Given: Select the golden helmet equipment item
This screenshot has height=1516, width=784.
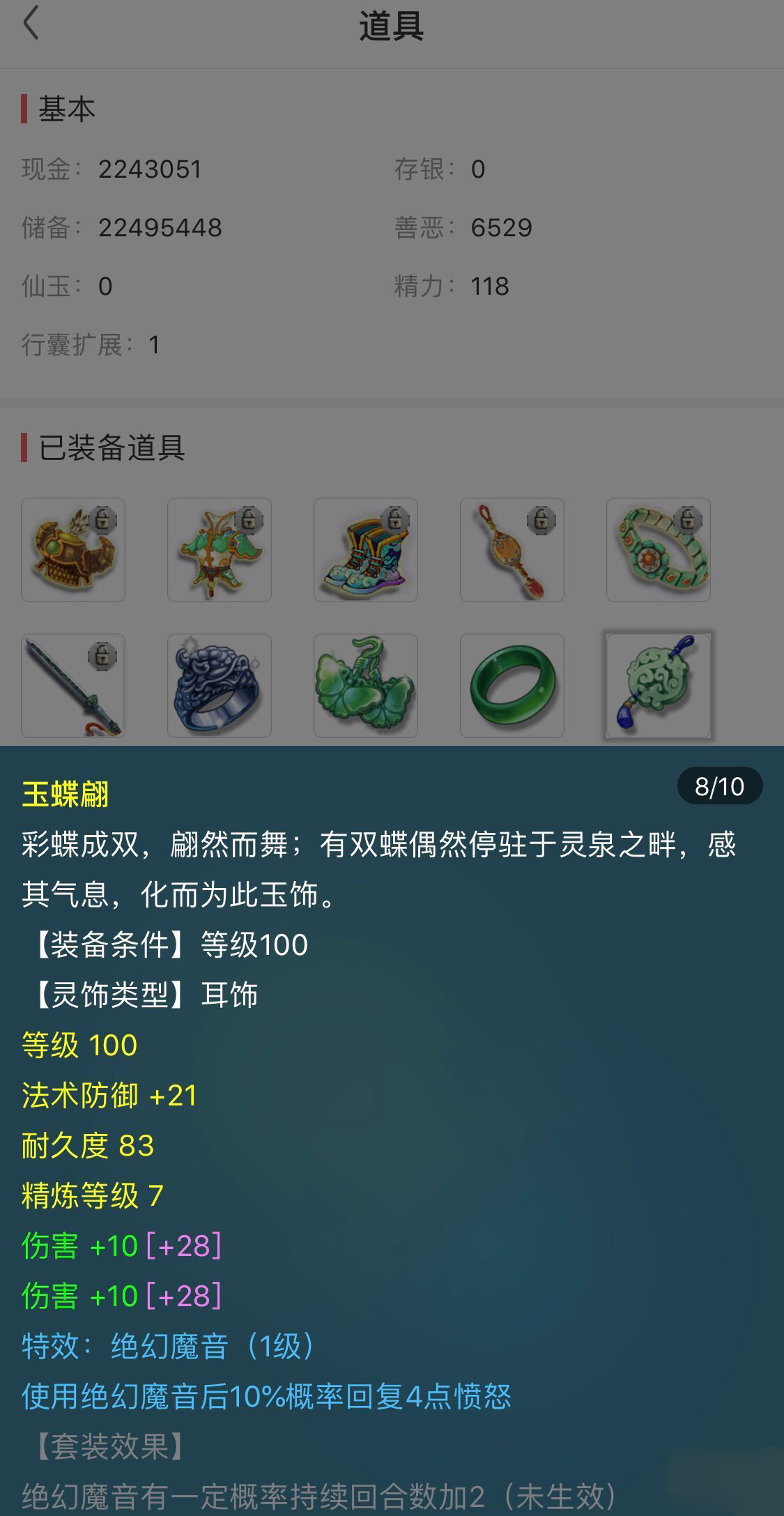Looking at the screenshot, I should [73, 550].
